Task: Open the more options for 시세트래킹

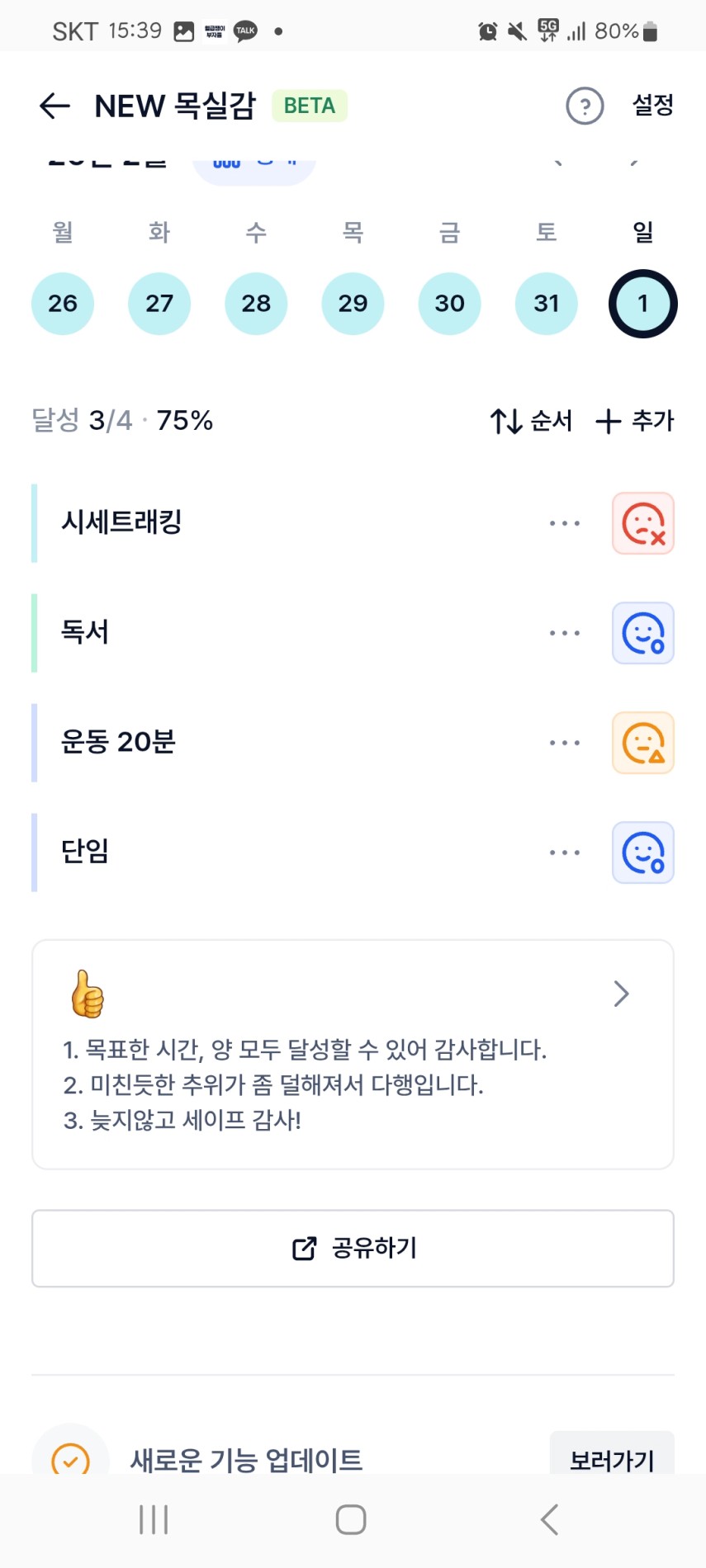Action: (x=565, y=523)
